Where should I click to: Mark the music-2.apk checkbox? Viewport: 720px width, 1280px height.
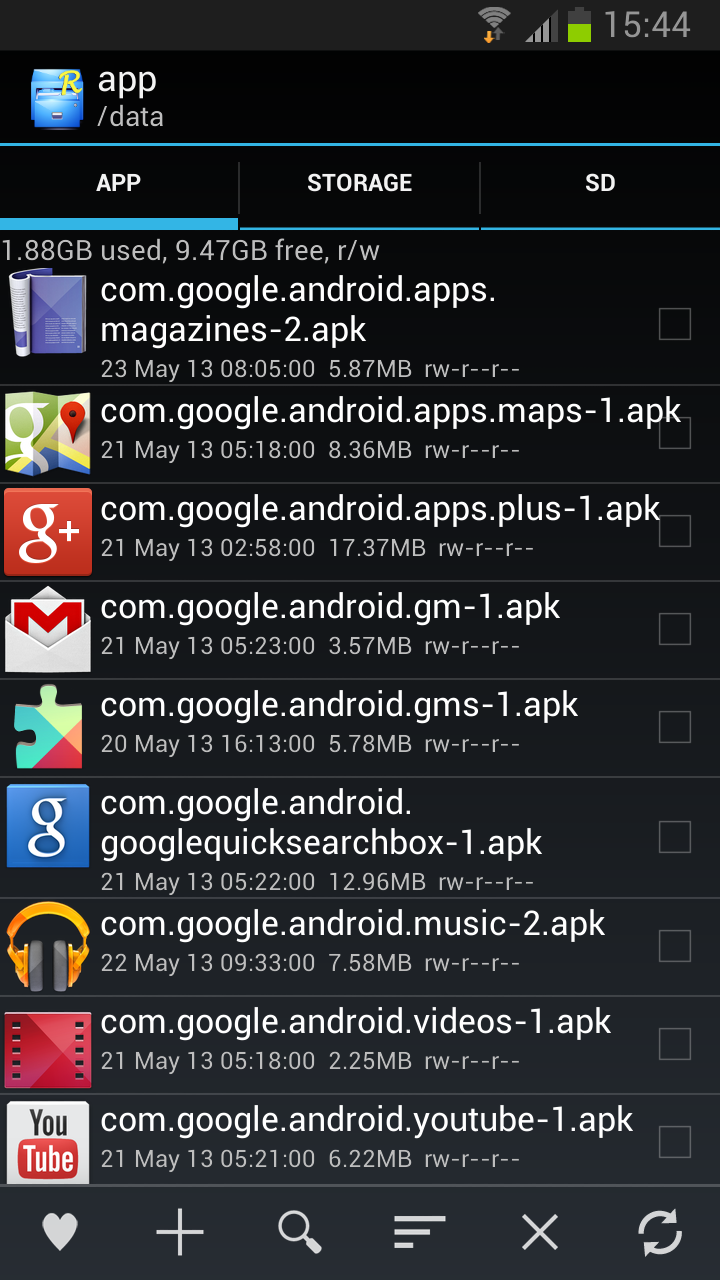click(x=675, y=945)
